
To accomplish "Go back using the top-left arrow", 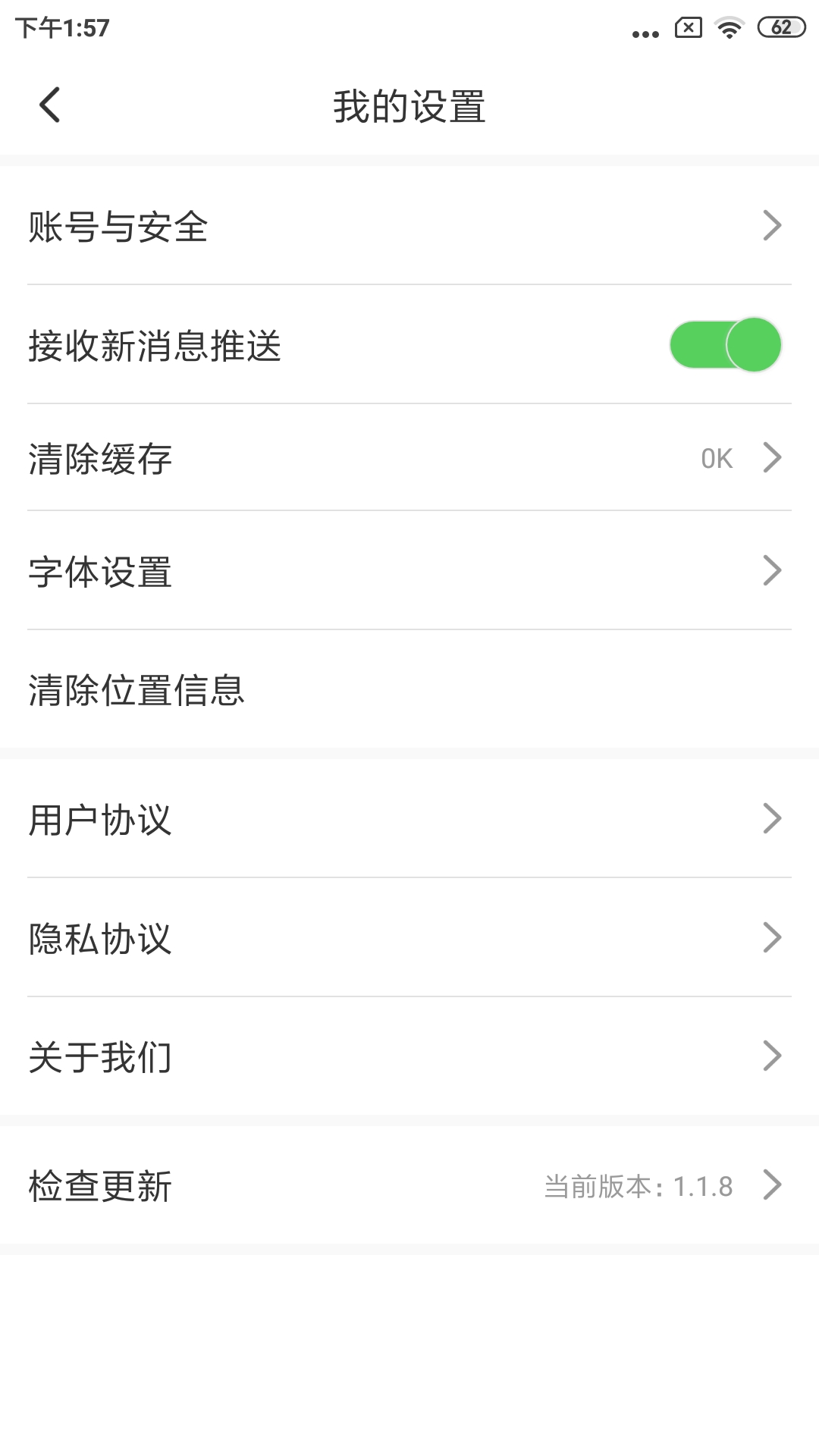I will coord(50,105).
